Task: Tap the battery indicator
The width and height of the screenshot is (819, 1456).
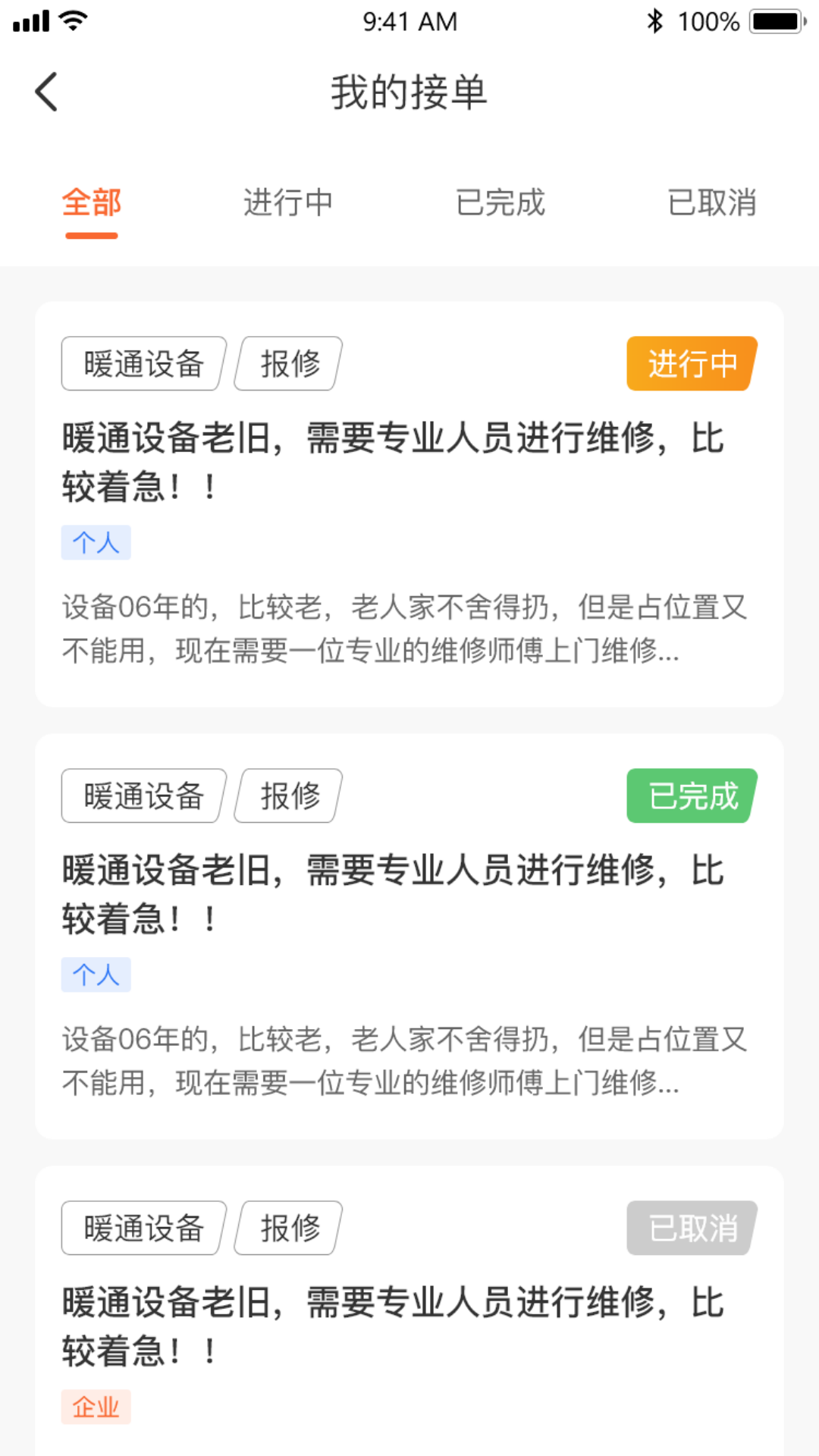Action: coord(775,21)
